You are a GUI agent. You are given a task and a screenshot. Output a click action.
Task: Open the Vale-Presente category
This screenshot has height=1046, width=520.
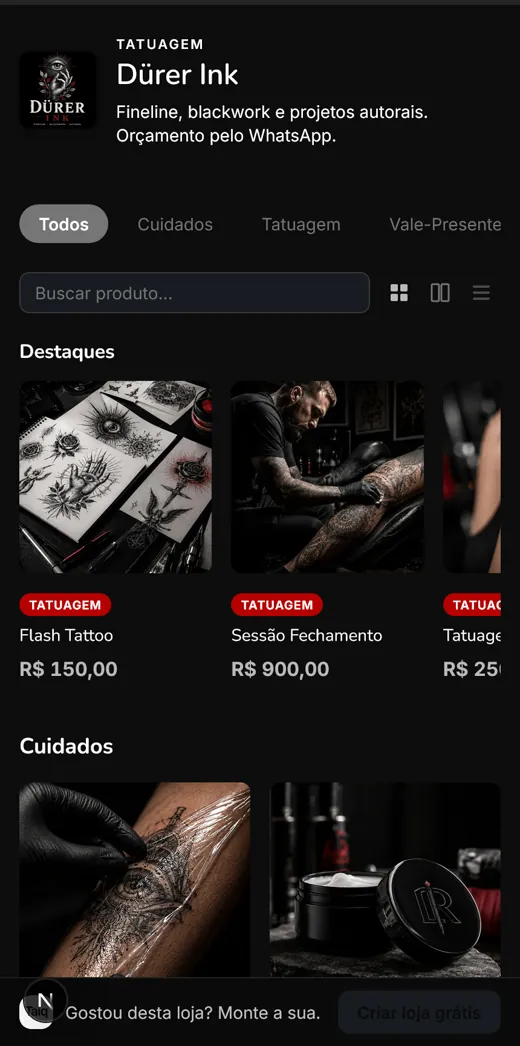[x=445, y=224]
